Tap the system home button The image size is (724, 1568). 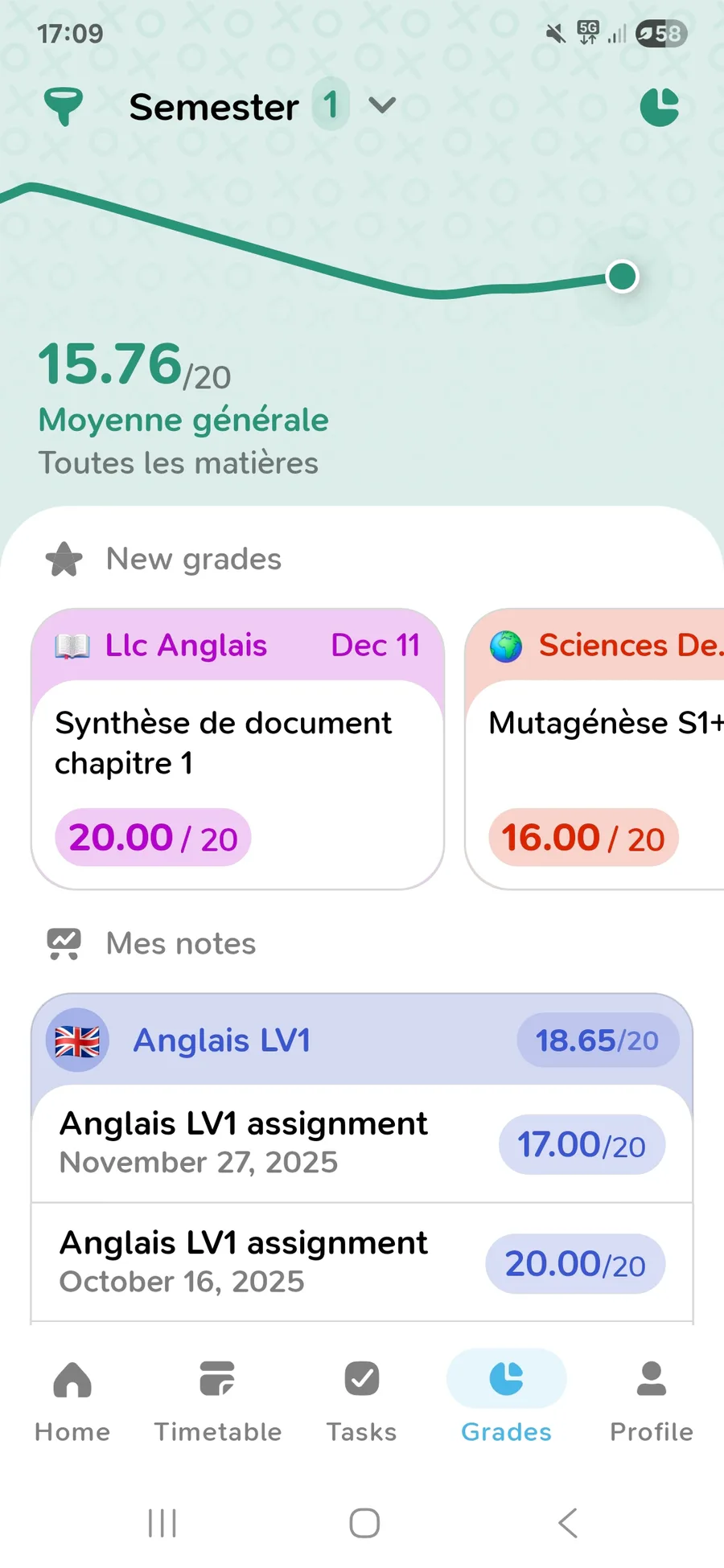tap(364, 1523)
